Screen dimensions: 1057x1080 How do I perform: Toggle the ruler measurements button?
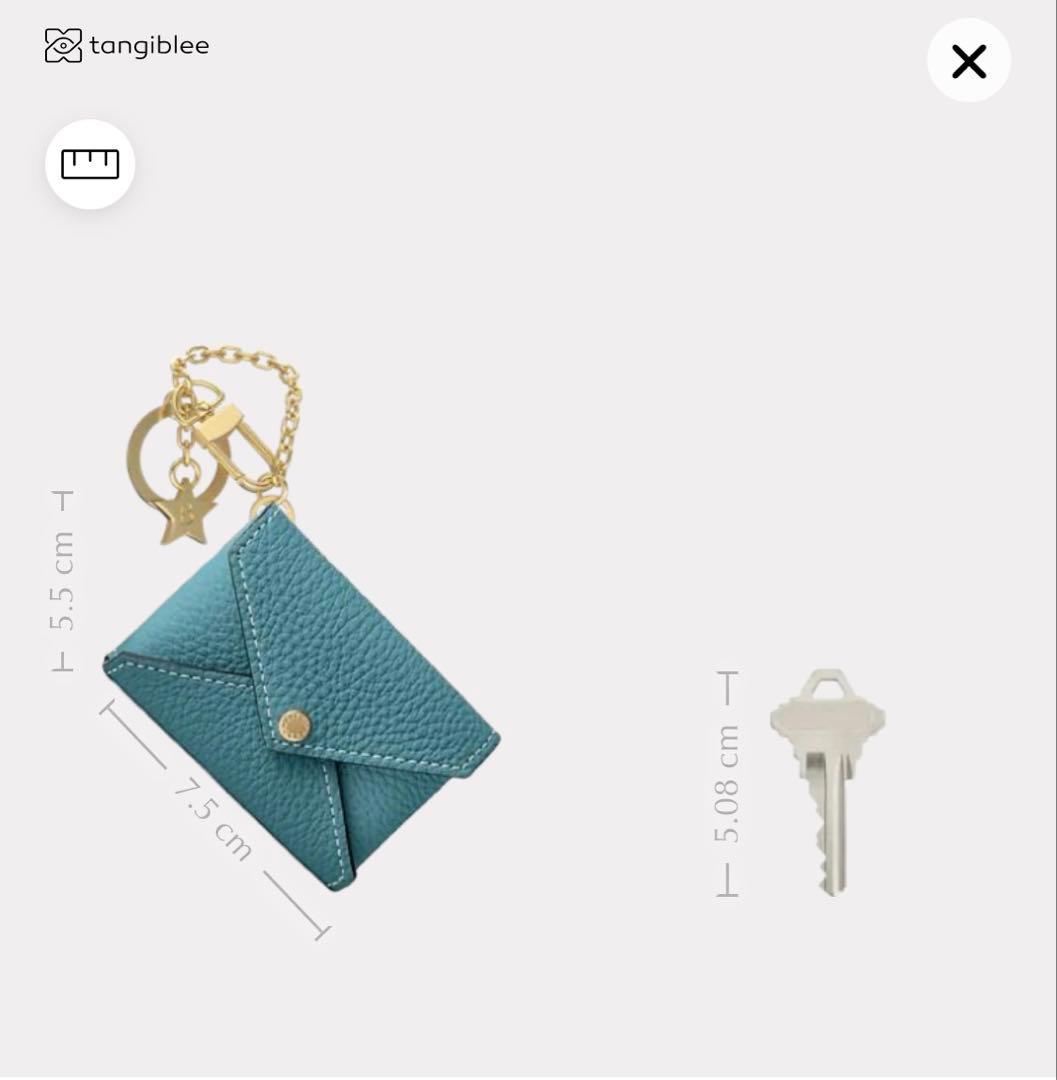click(90, 164)
